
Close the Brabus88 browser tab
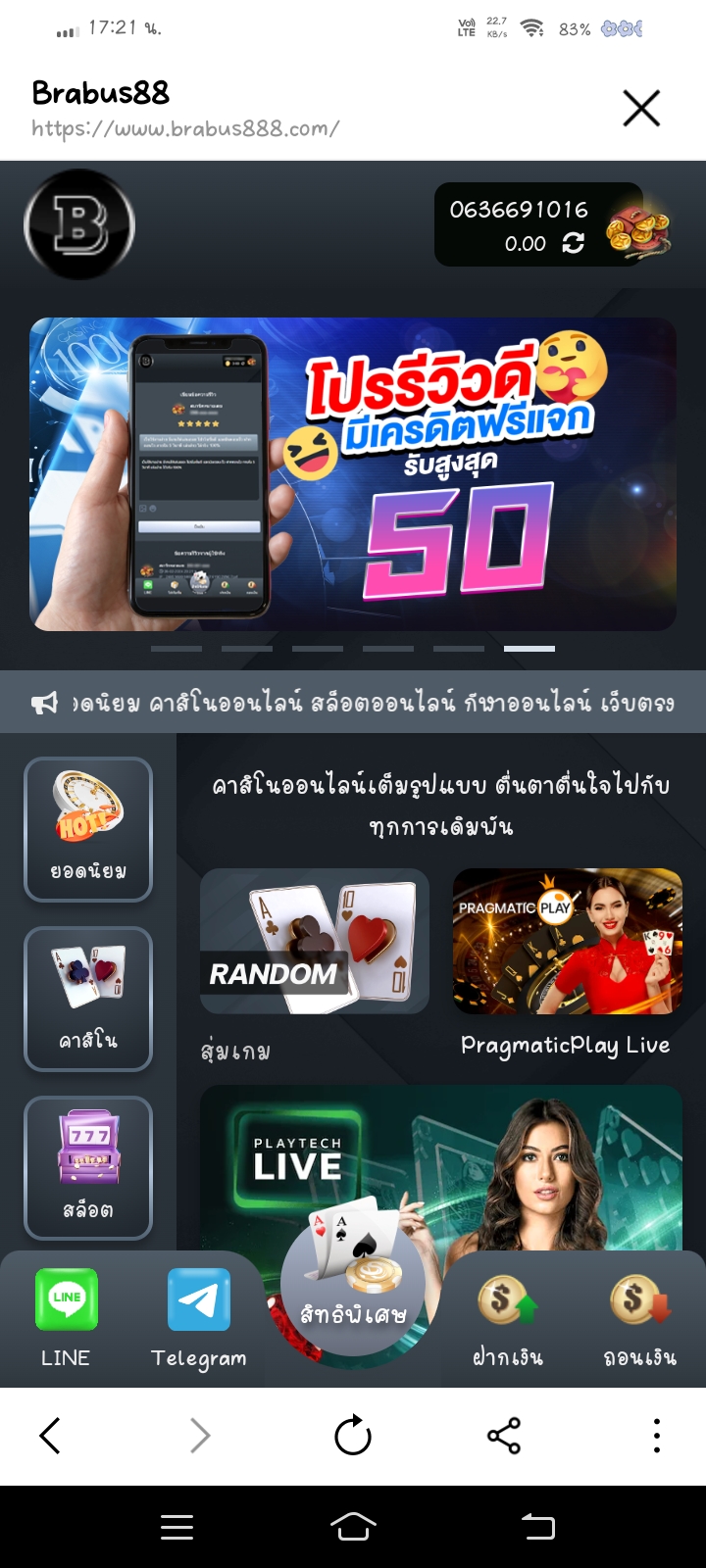pyautogui.click(x=641, y=108)
